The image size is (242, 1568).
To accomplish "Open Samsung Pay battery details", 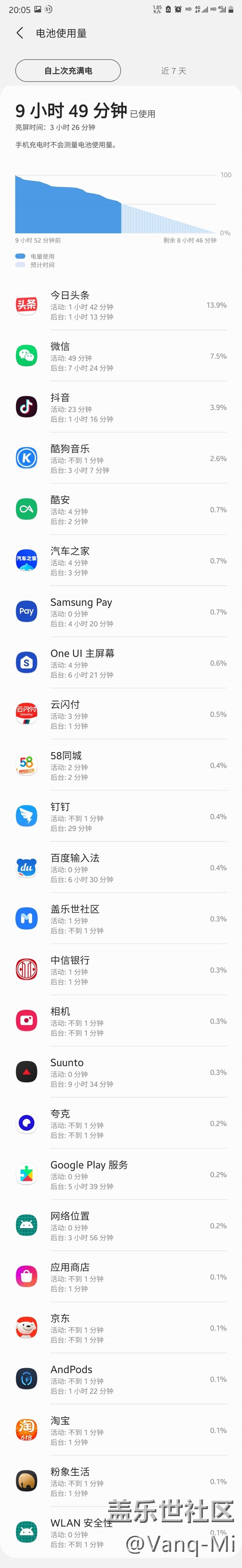I will coord(121,612).
